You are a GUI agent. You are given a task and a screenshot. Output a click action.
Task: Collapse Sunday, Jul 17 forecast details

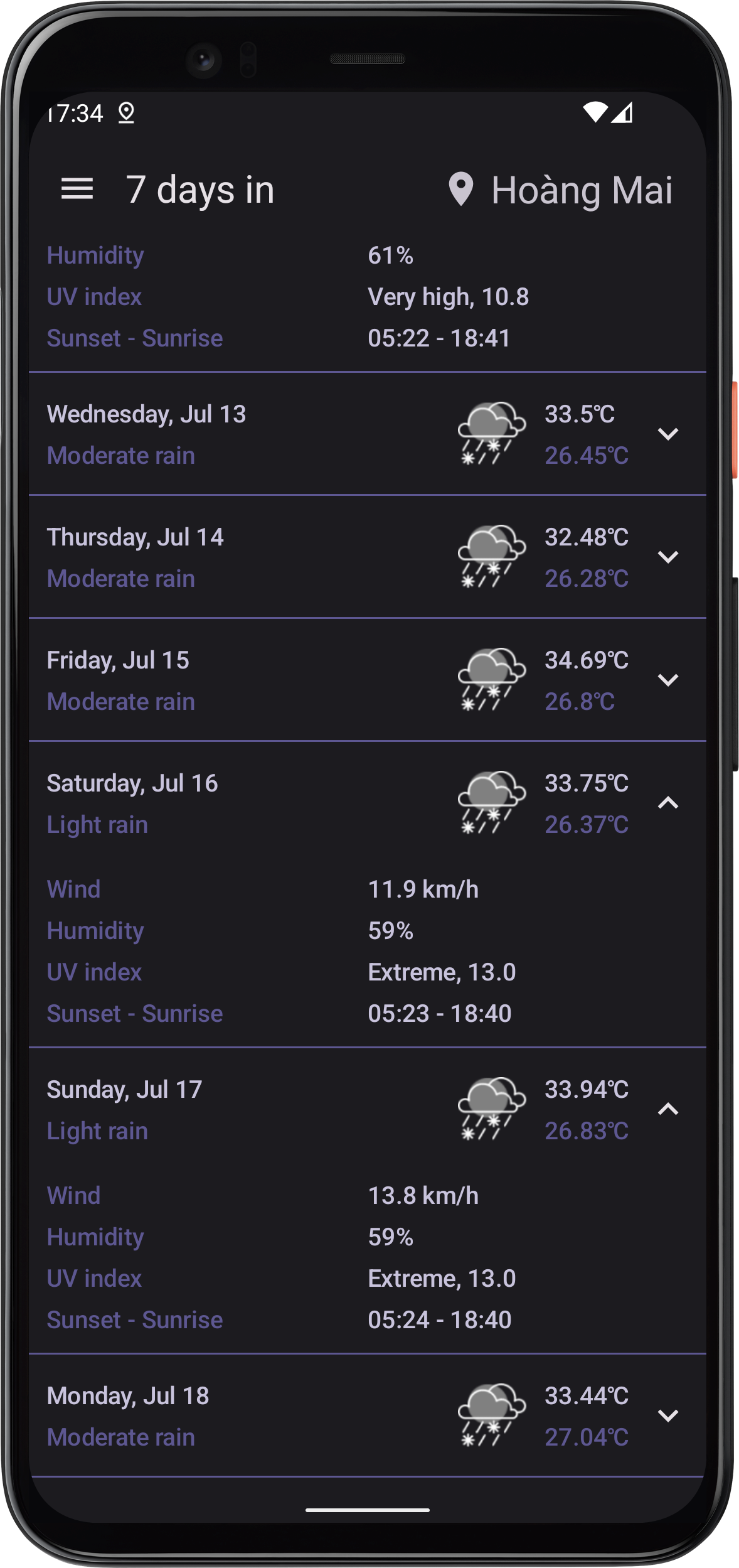pyautogui.click(x=668, y=1109)
